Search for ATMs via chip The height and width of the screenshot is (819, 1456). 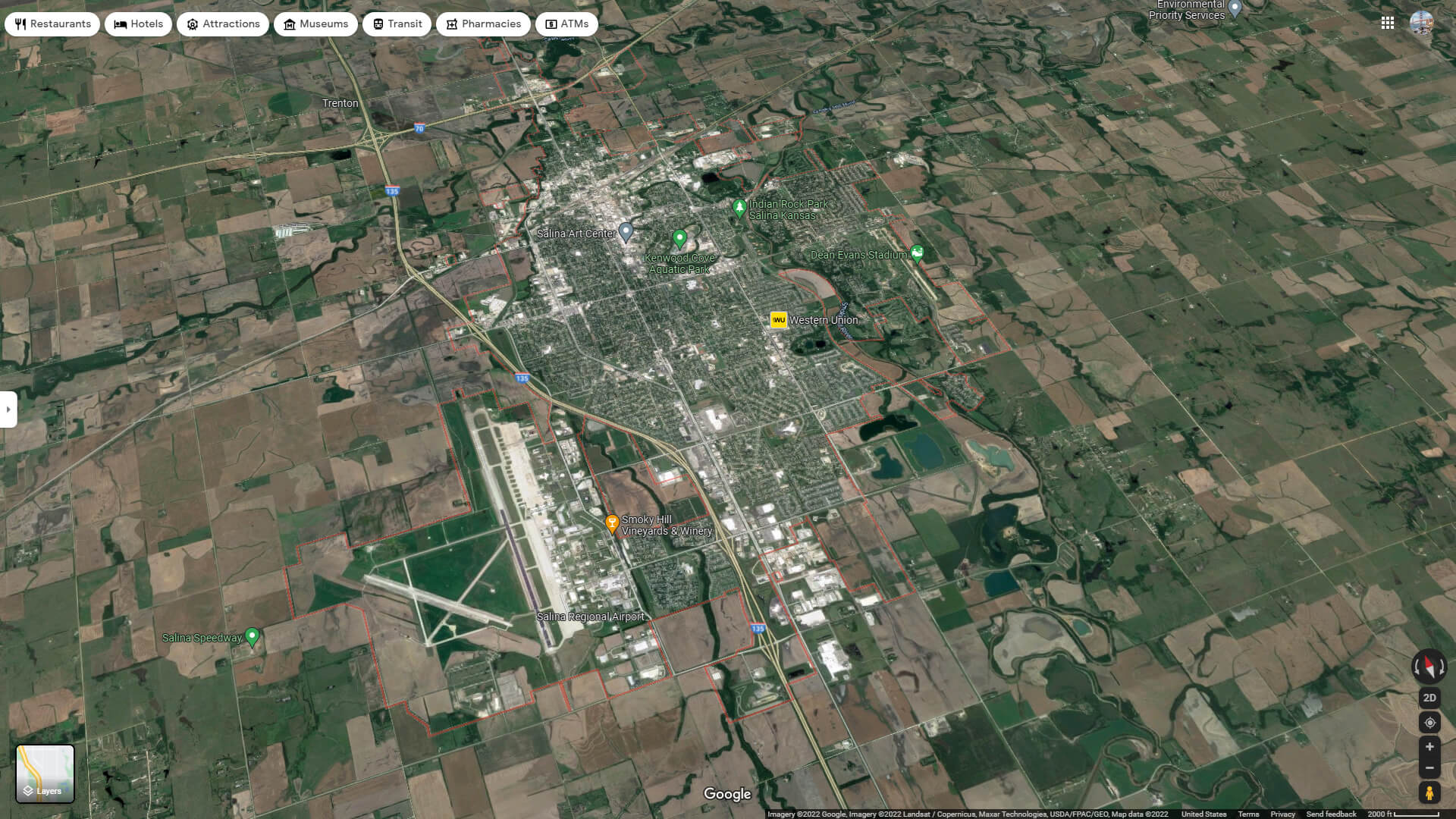(566, 24)
